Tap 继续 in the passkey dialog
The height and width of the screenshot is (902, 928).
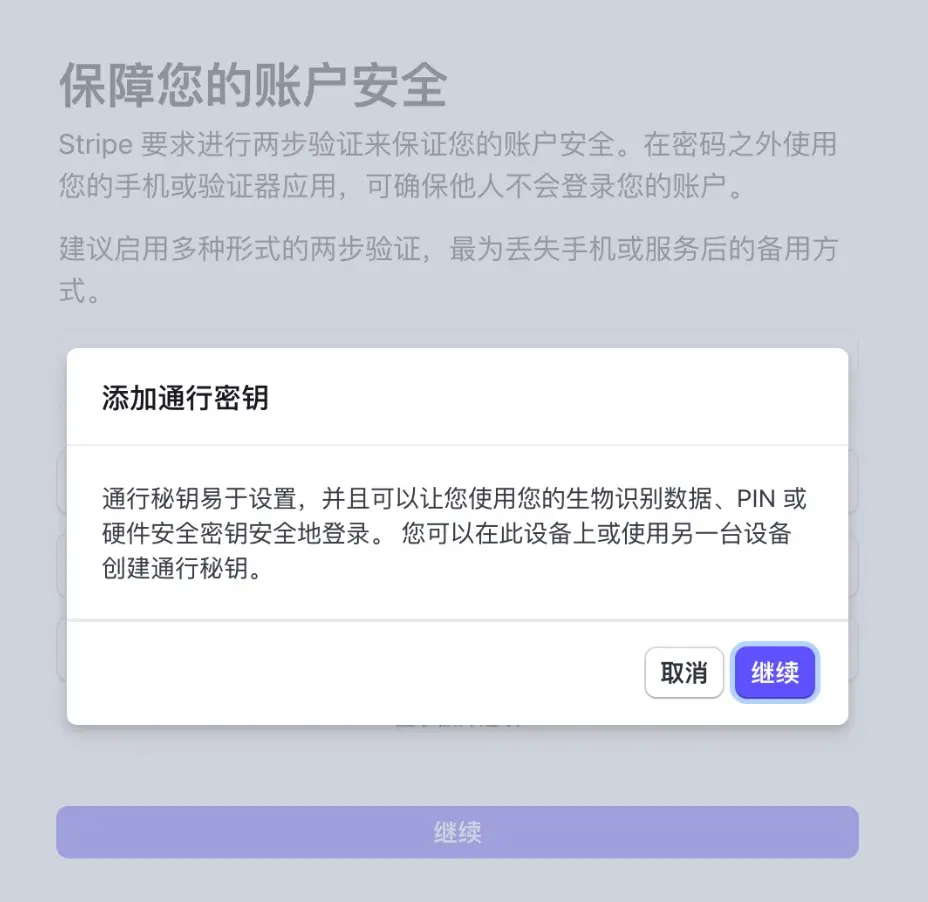click(775, 673)
